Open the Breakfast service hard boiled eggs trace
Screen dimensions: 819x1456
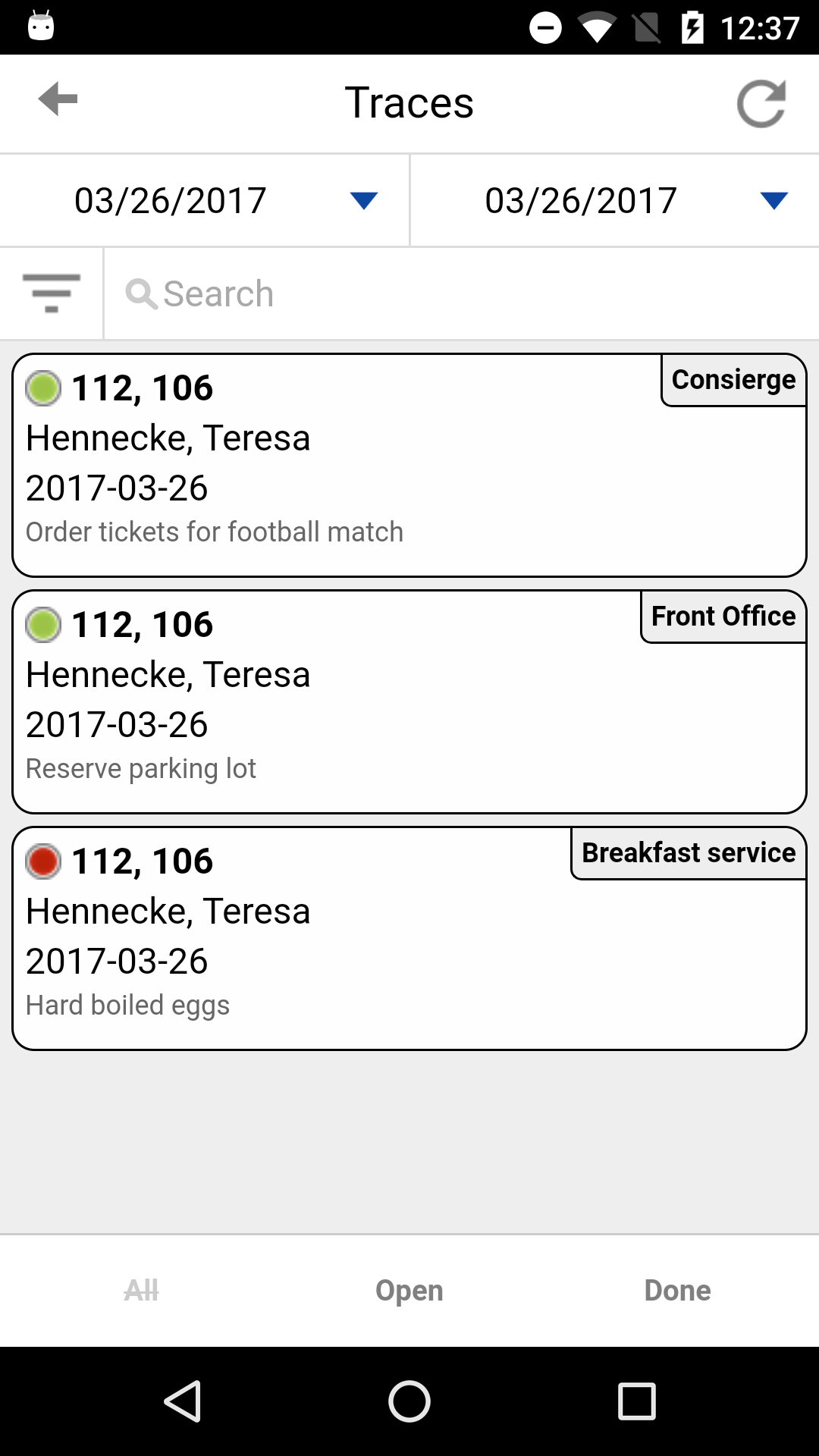click(409, 938)
